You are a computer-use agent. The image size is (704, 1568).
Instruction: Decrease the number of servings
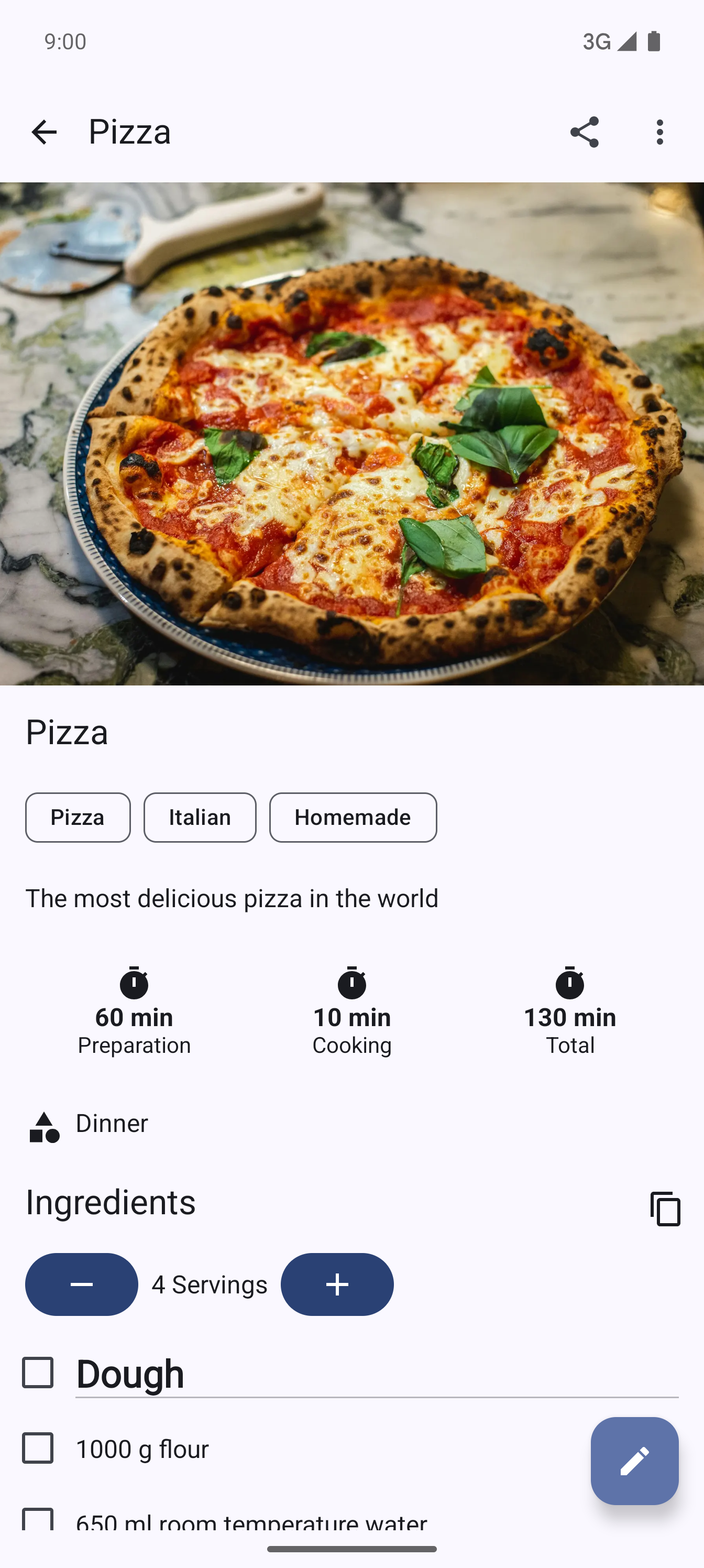(x=82, y=1284)
